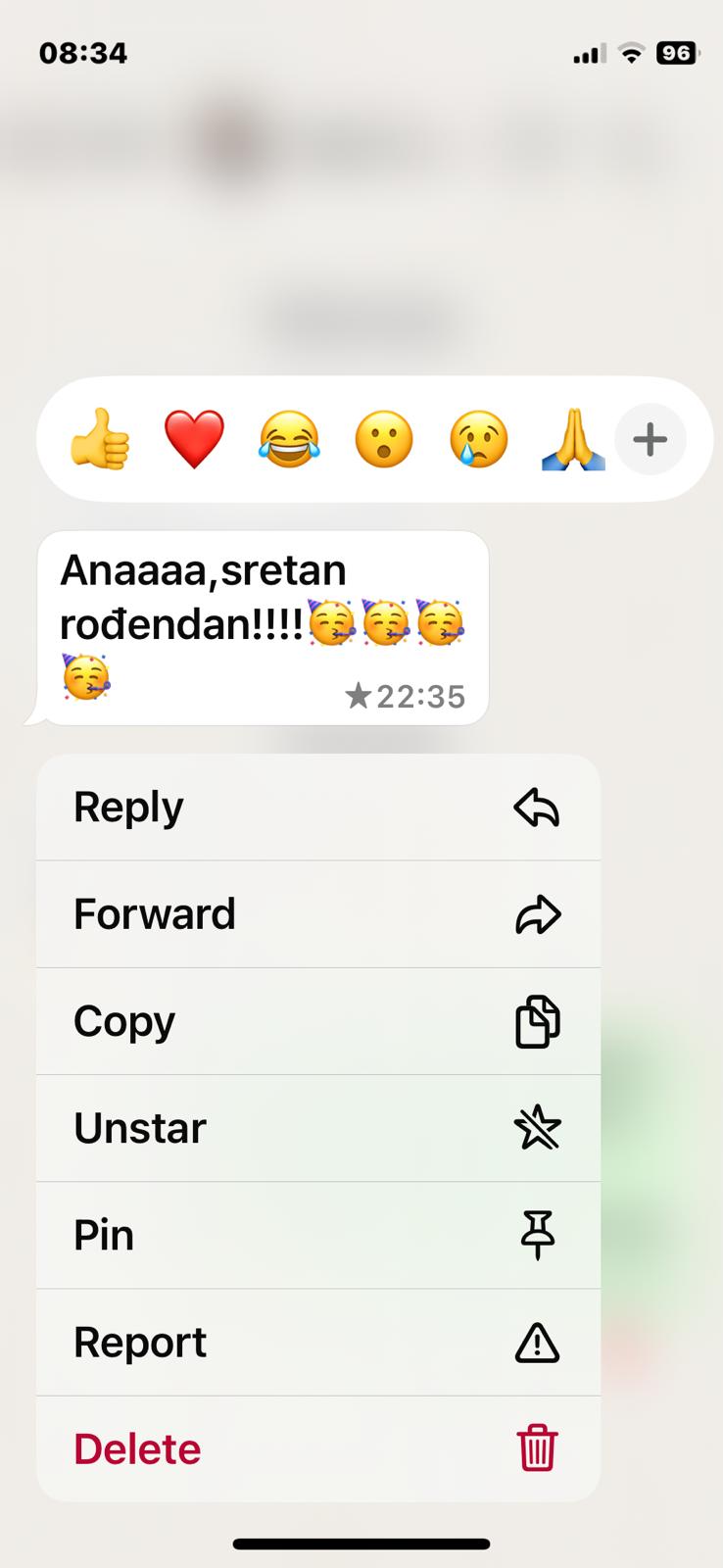
Task: Select Reply from the message menu
Action: click(x=317, y=808)
